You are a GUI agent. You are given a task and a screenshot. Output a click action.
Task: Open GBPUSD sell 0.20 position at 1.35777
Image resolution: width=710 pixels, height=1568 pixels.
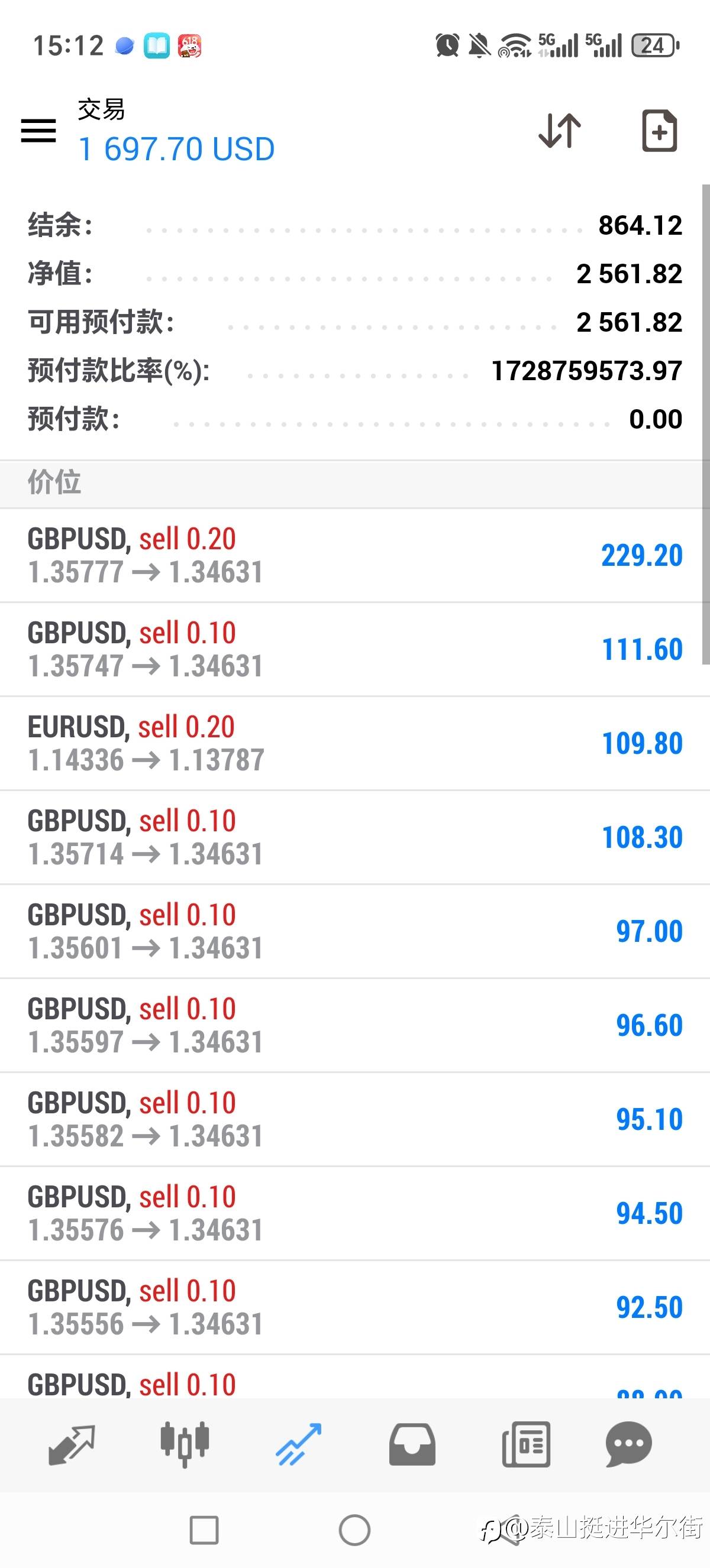point(355,556)
